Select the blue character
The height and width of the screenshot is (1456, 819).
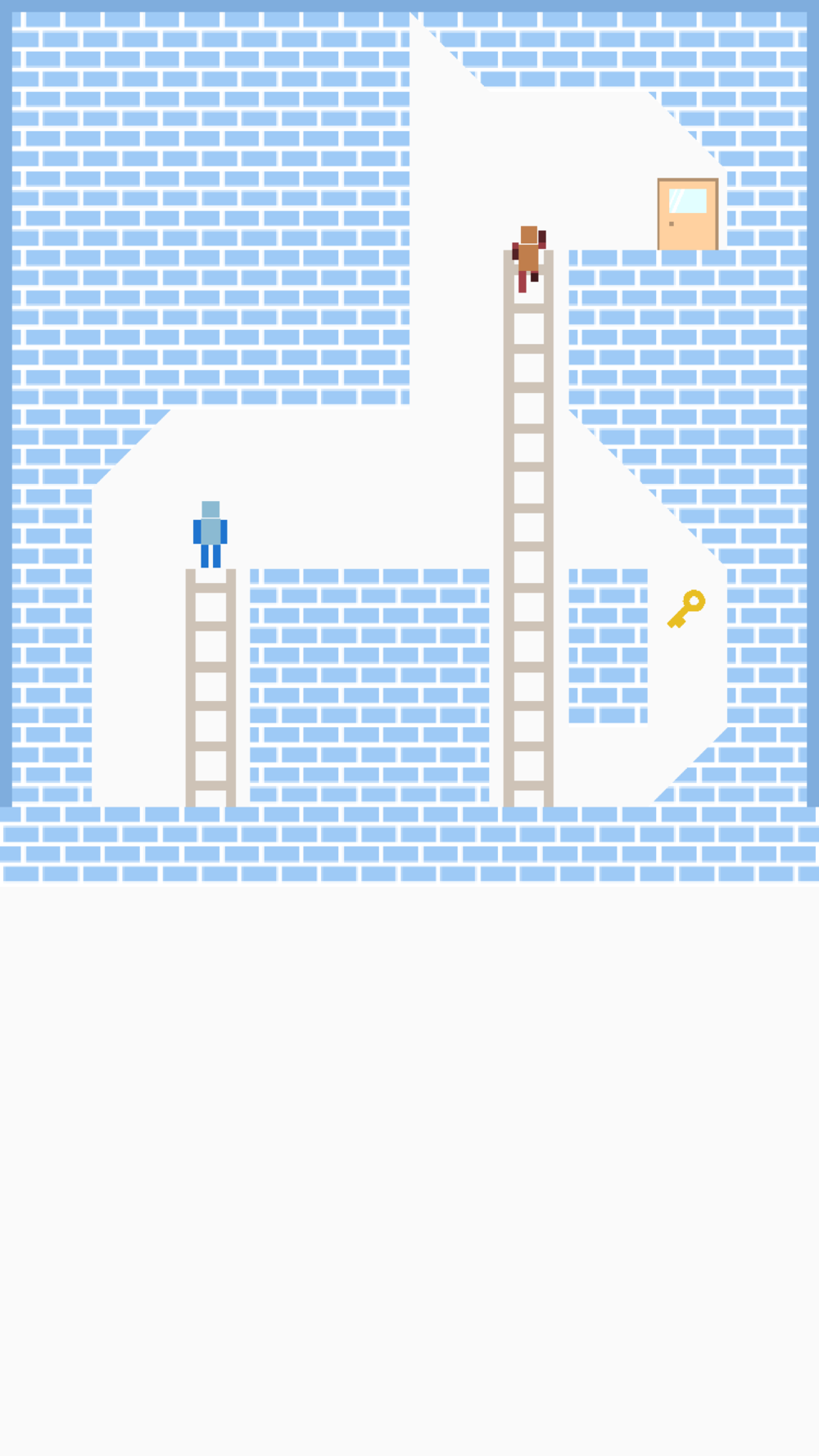click(x=210, y=535)
